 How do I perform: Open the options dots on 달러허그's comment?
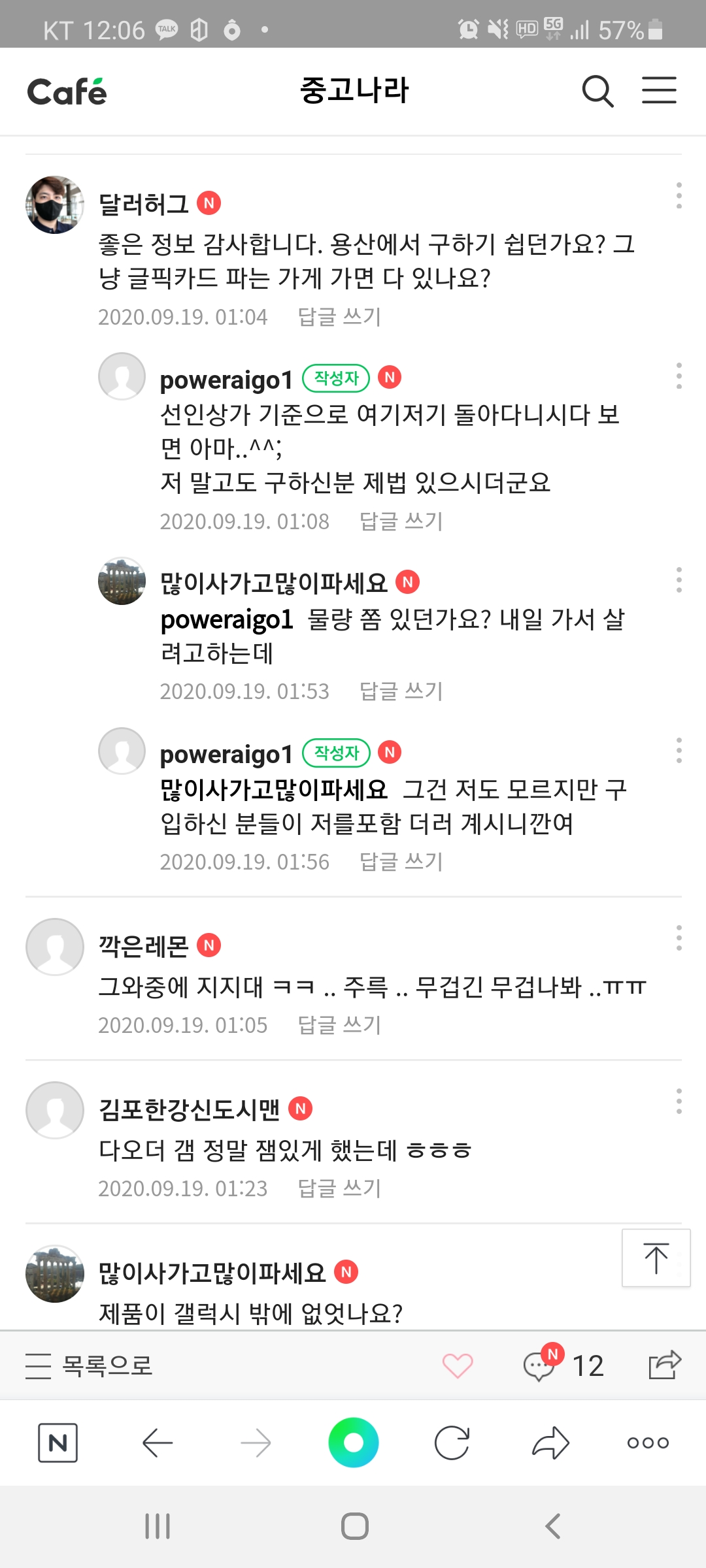coord(679,195)
